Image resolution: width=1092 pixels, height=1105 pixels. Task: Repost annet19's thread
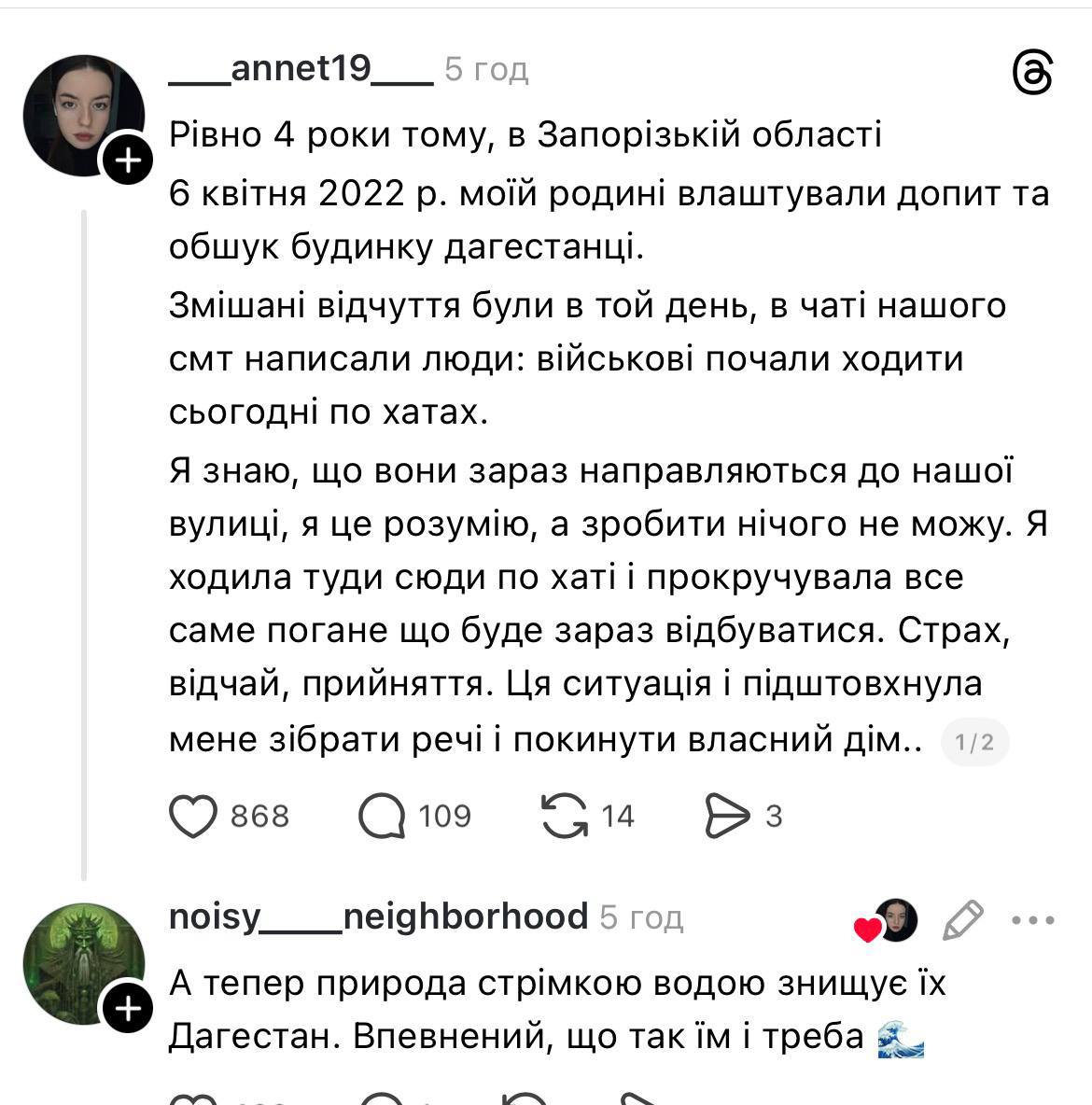[x=565, y=816]
